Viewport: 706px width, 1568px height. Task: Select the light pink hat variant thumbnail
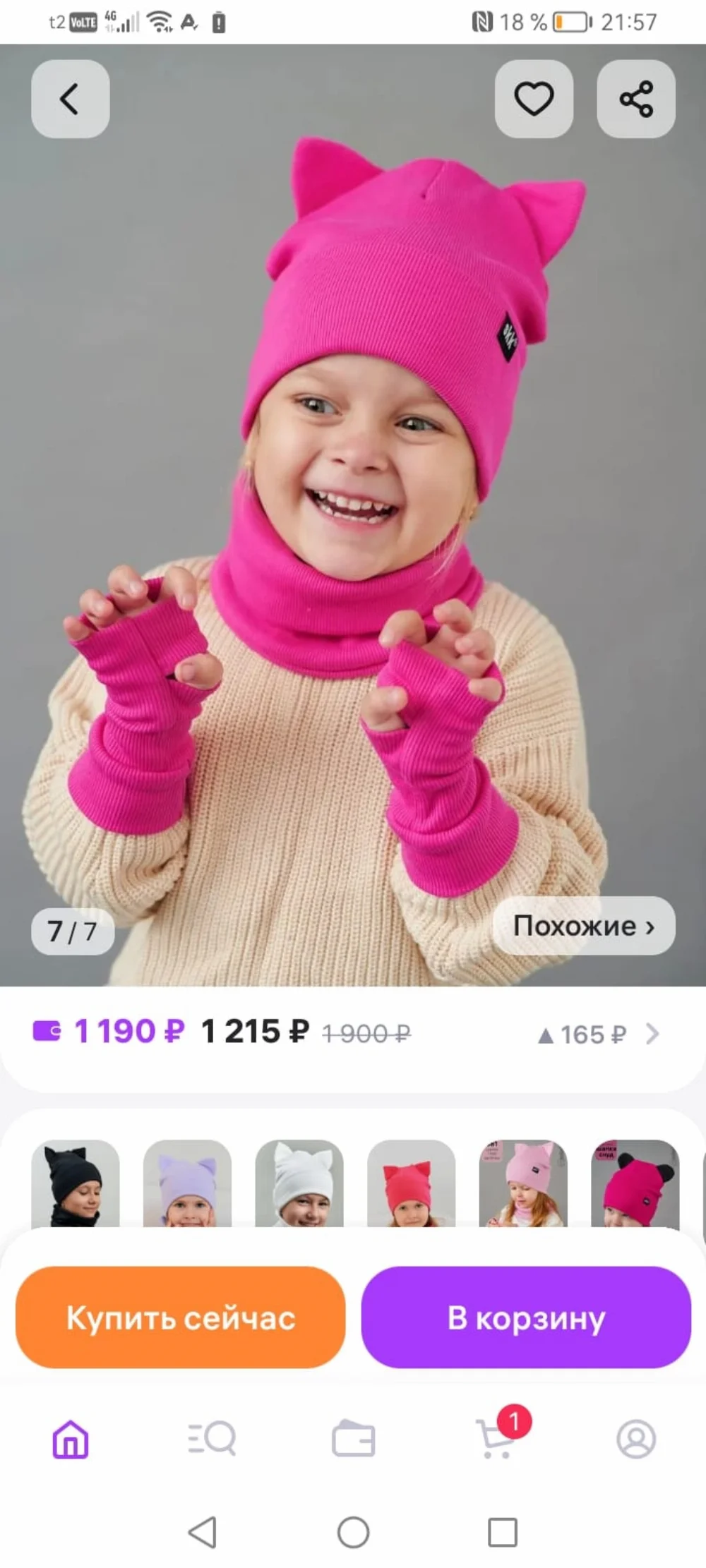(523, 1183)
